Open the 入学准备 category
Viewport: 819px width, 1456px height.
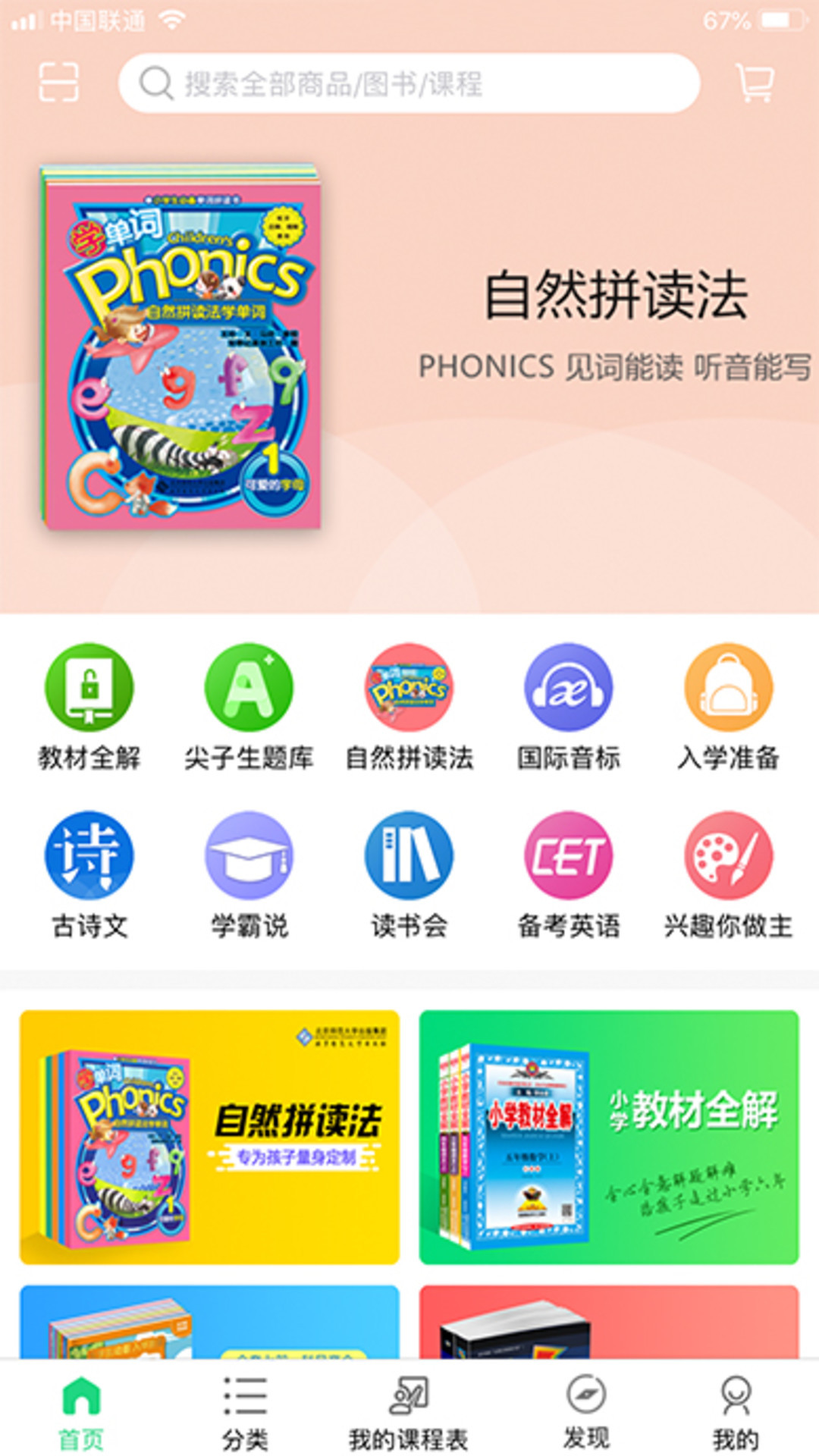[x=728, y=705]
